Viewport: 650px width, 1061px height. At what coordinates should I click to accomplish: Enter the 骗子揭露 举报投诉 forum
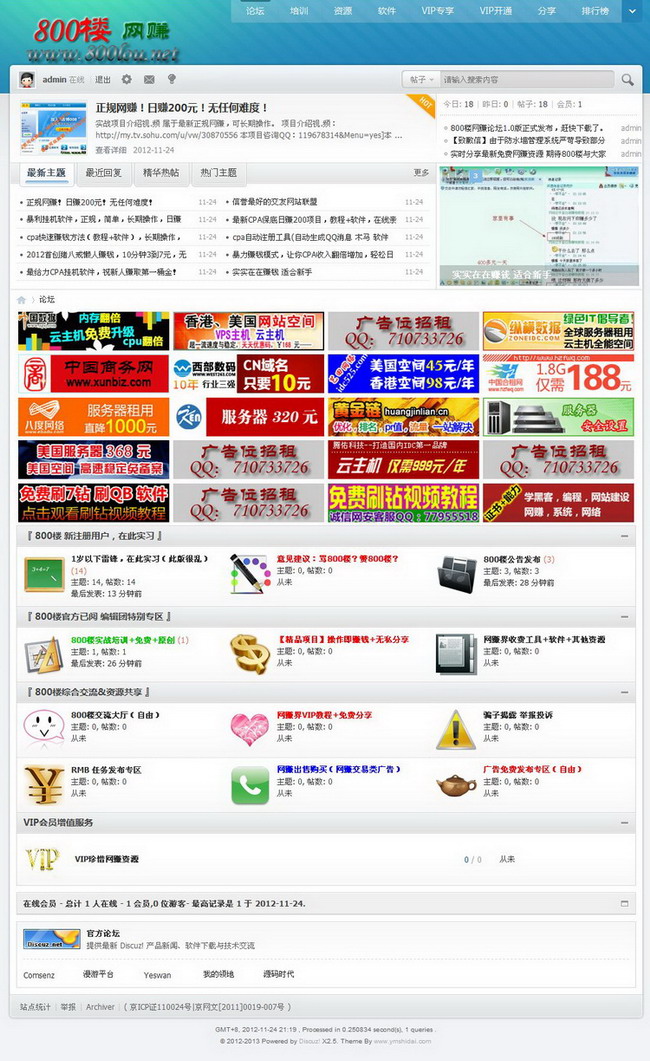coord(517,715)
